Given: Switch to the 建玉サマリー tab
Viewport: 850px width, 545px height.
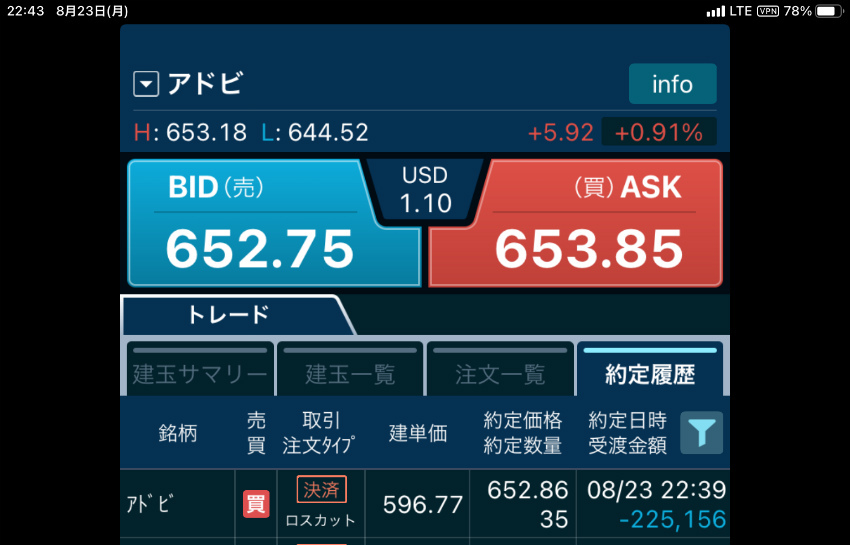Looking at the screenshot, I should (200, 370).
